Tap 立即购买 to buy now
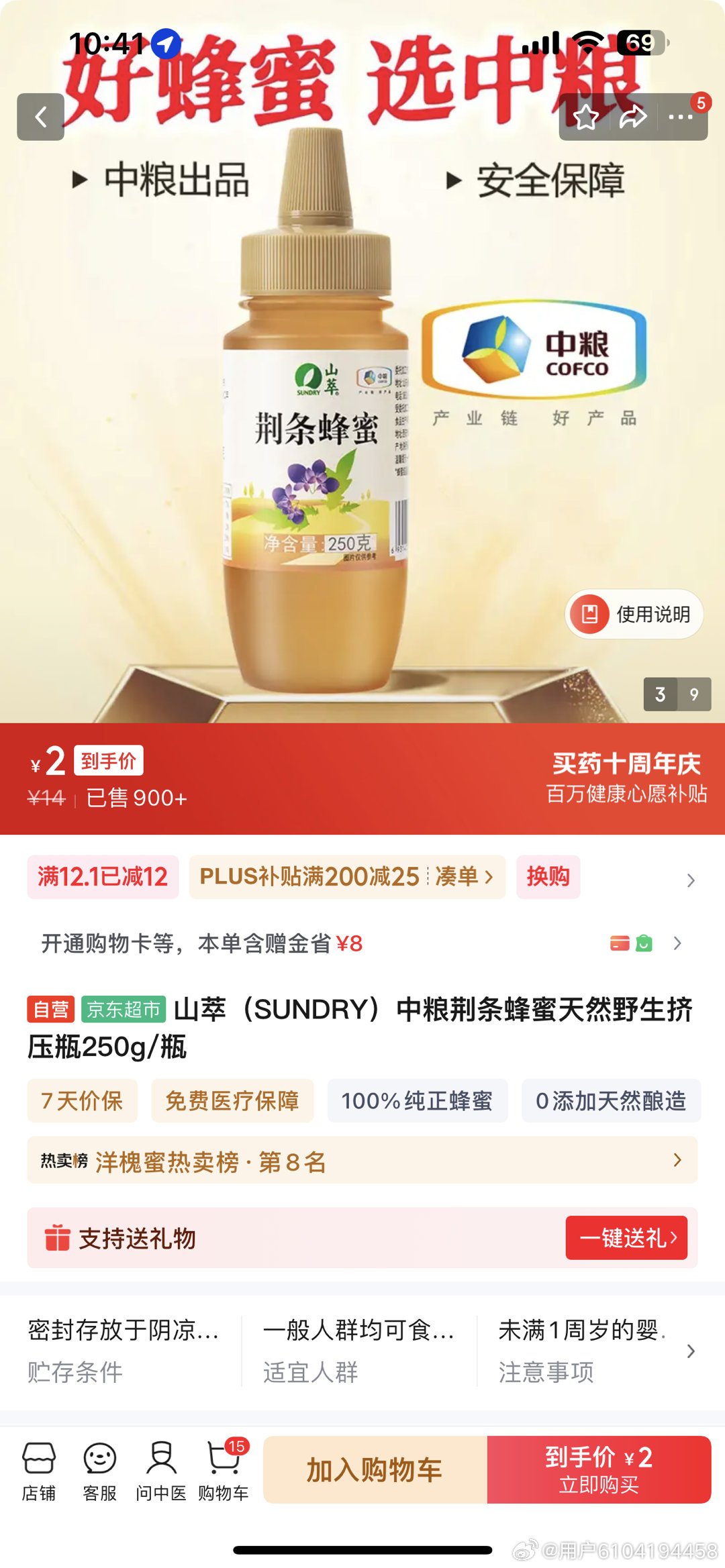725x1568 pixels. coord(599,1470)
